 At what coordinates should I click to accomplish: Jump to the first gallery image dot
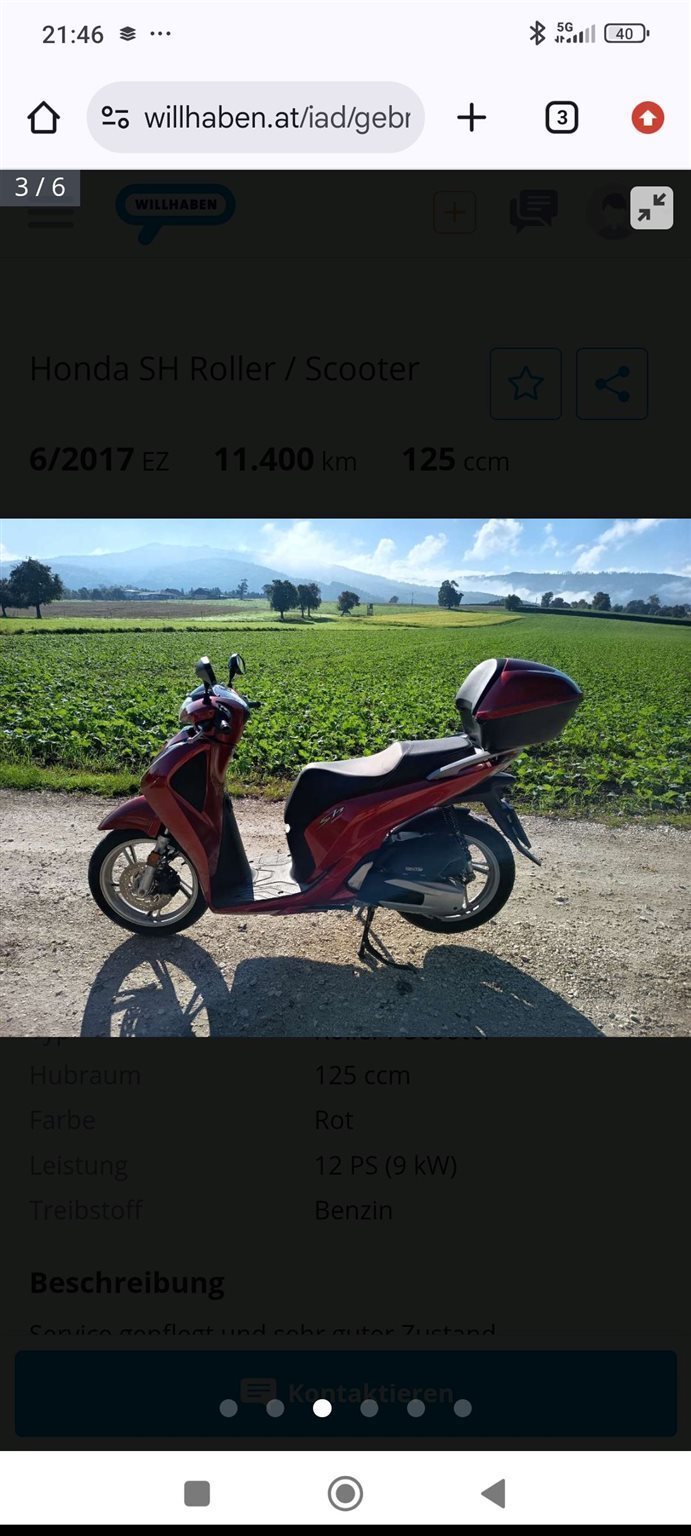(228, 1408)
